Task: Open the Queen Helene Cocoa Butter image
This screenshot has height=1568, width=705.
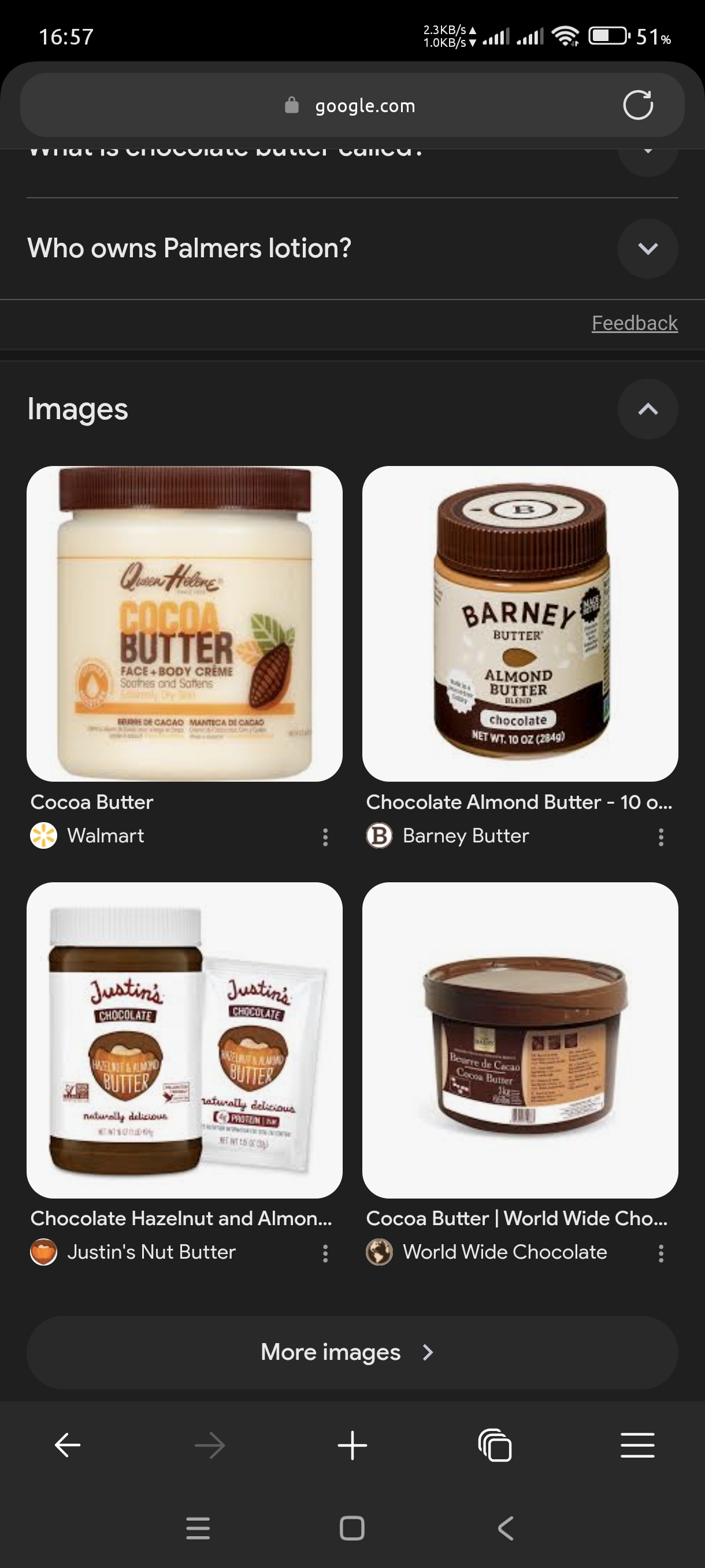Action: click(184, 623)
